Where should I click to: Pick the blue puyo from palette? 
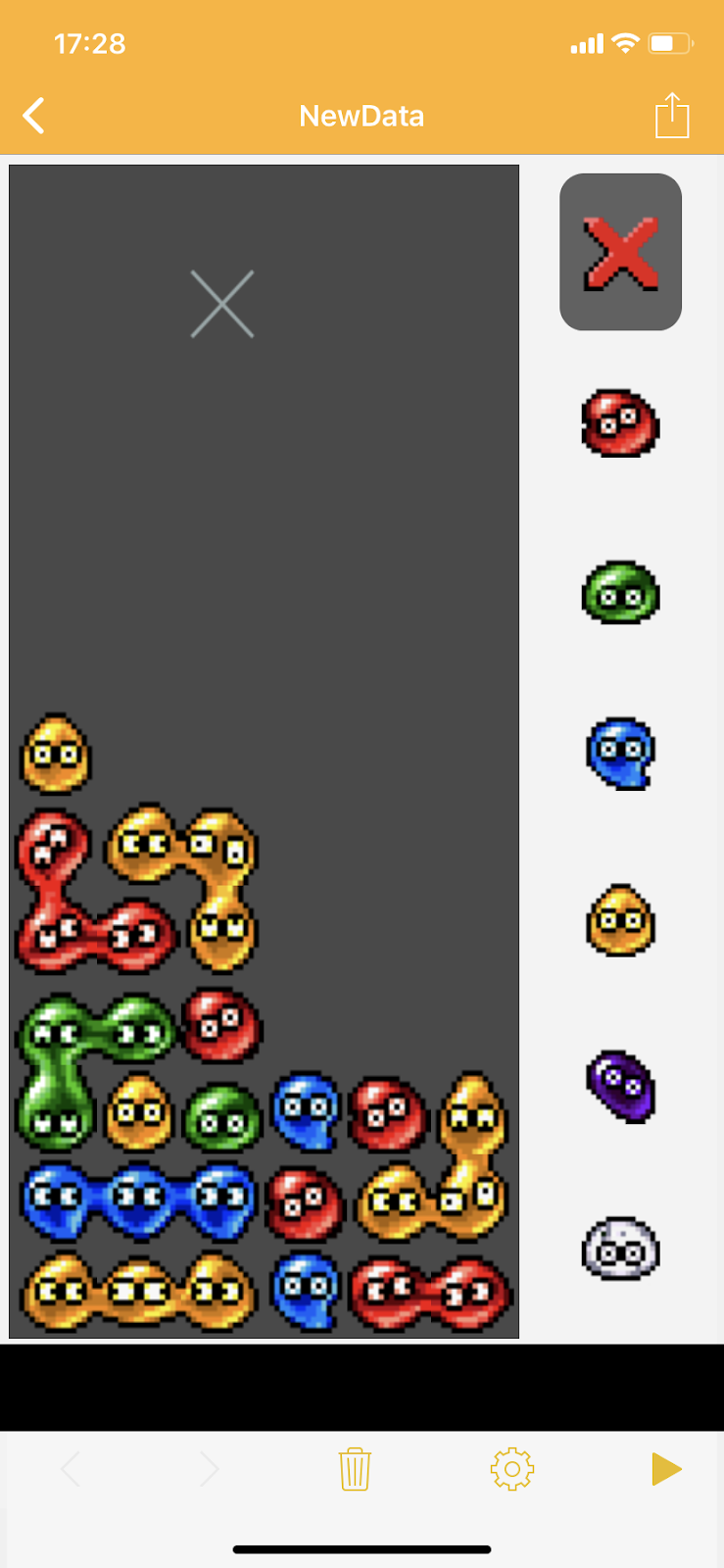click(x=620, y=754)
